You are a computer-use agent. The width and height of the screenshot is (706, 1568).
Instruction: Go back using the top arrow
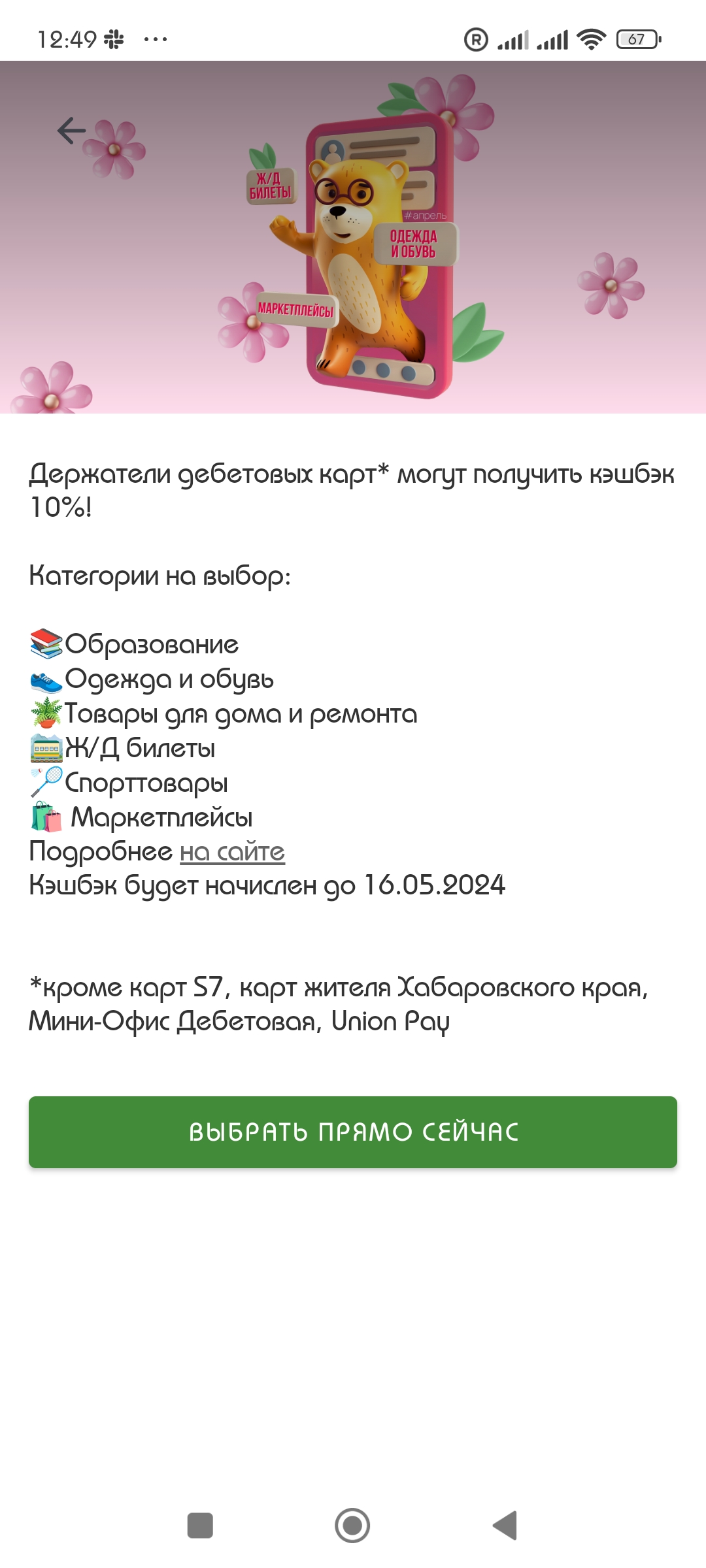[x=72, y=131]
